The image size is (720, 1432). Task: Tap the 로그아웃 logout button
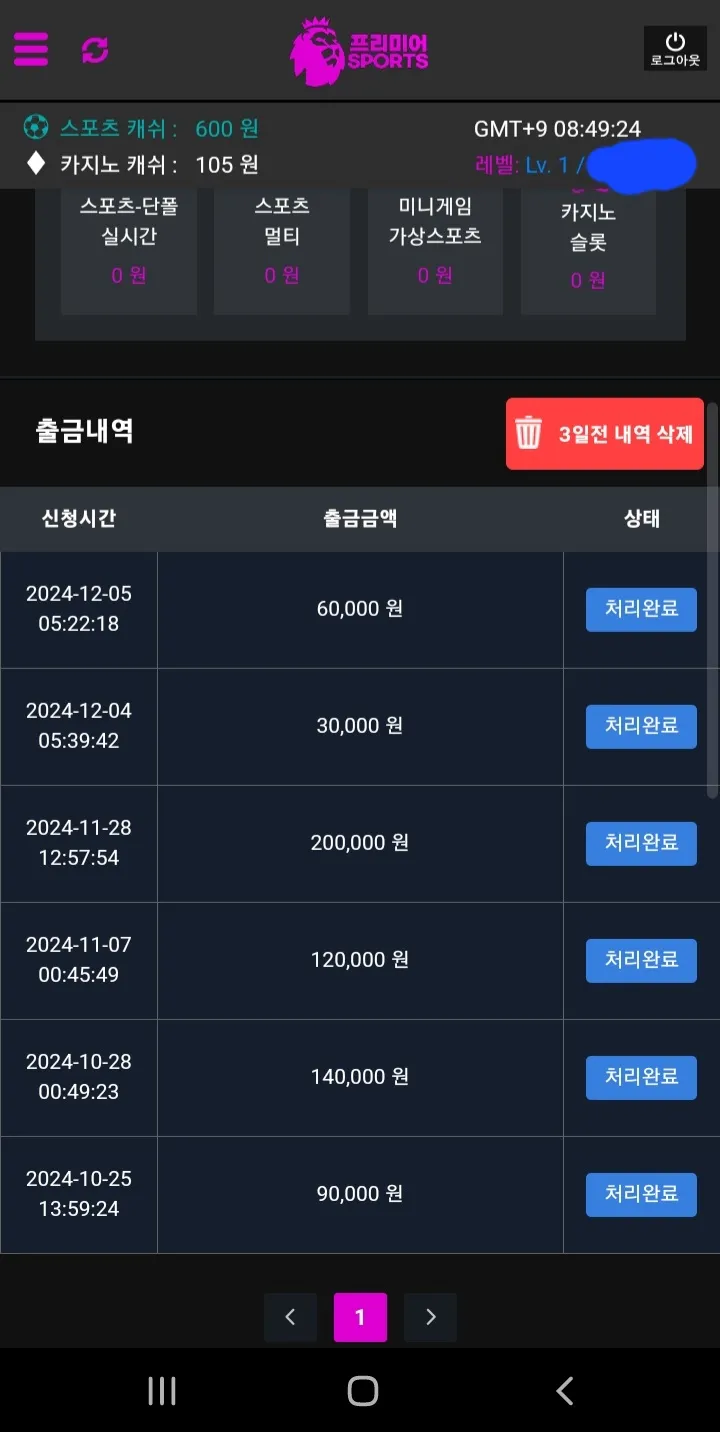(675, 48)
